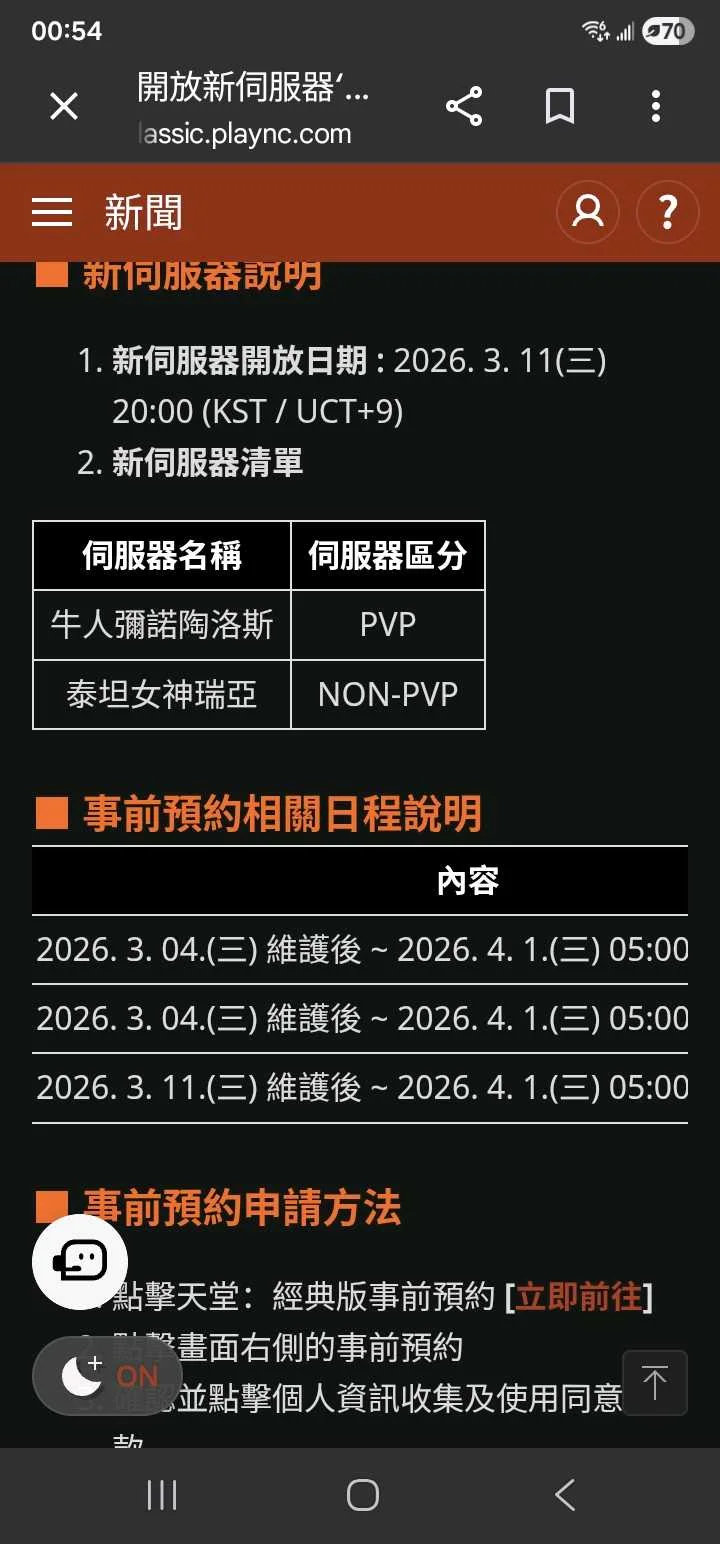Viewport: 720px width, 1544px height.
Task: Share this page
Action: (464, 106)
